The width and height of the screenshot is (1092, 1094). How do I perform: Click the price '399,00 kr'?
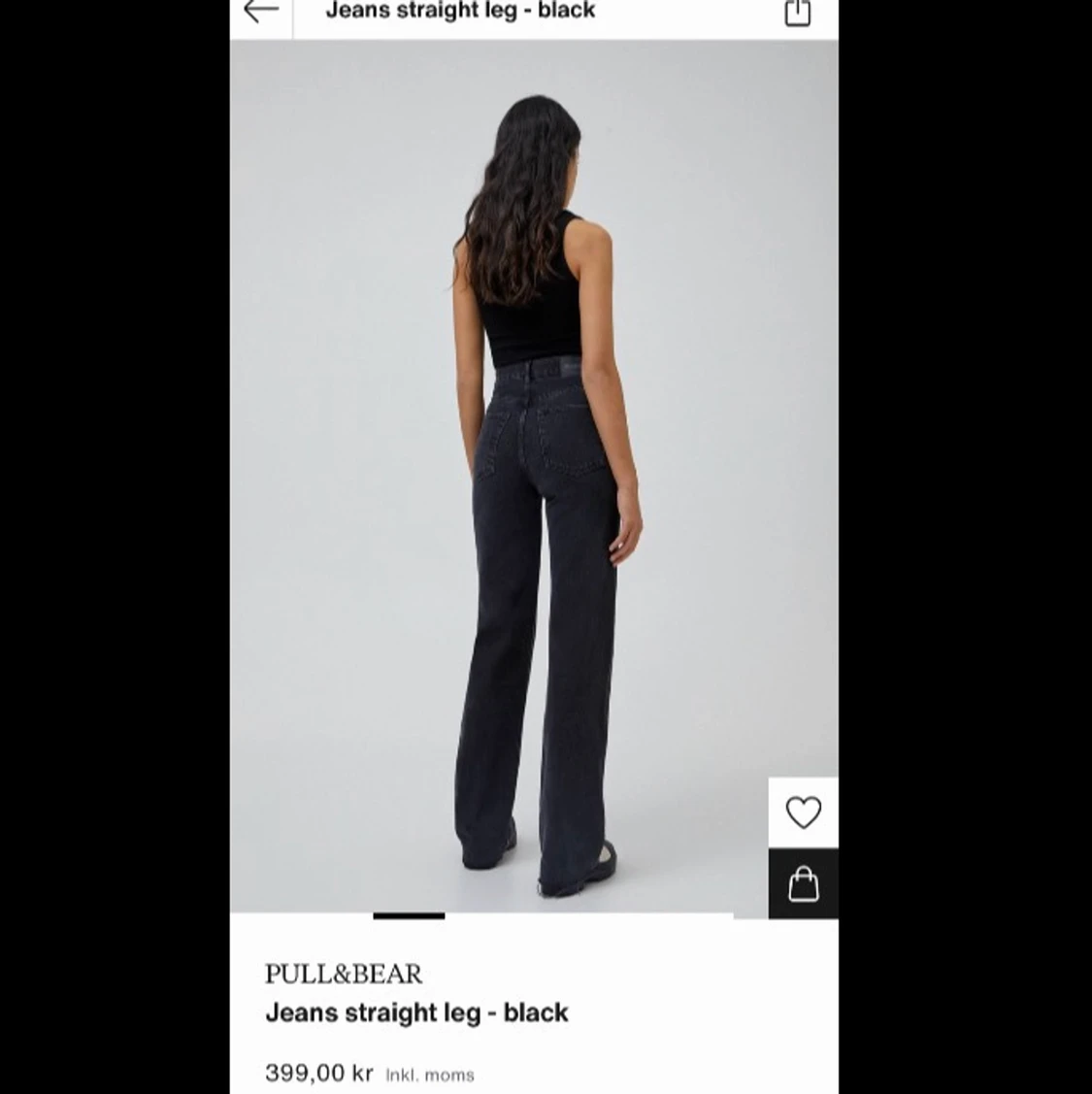[x=317, y=1073]
